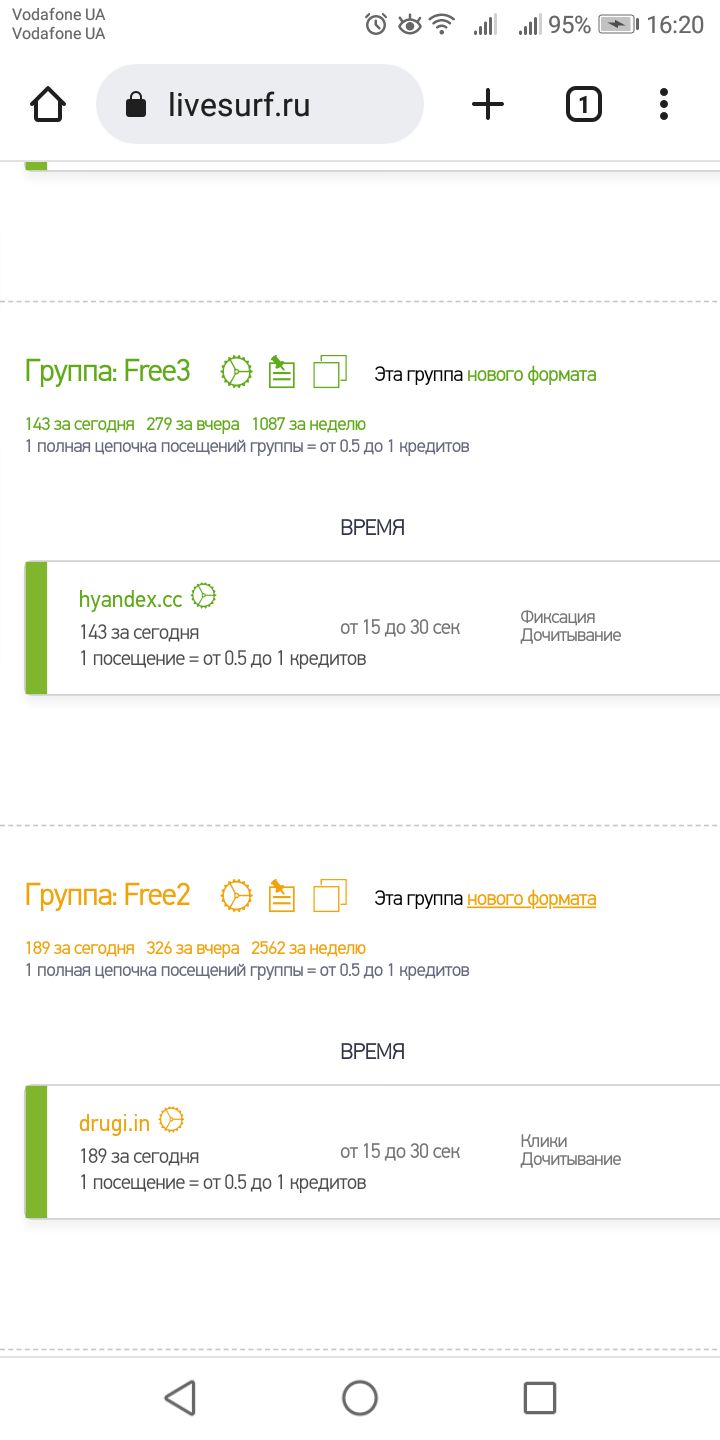The image size is (720, 1440).
Task: Tap the copy icon for group Free3
Action: pos(330,372)
